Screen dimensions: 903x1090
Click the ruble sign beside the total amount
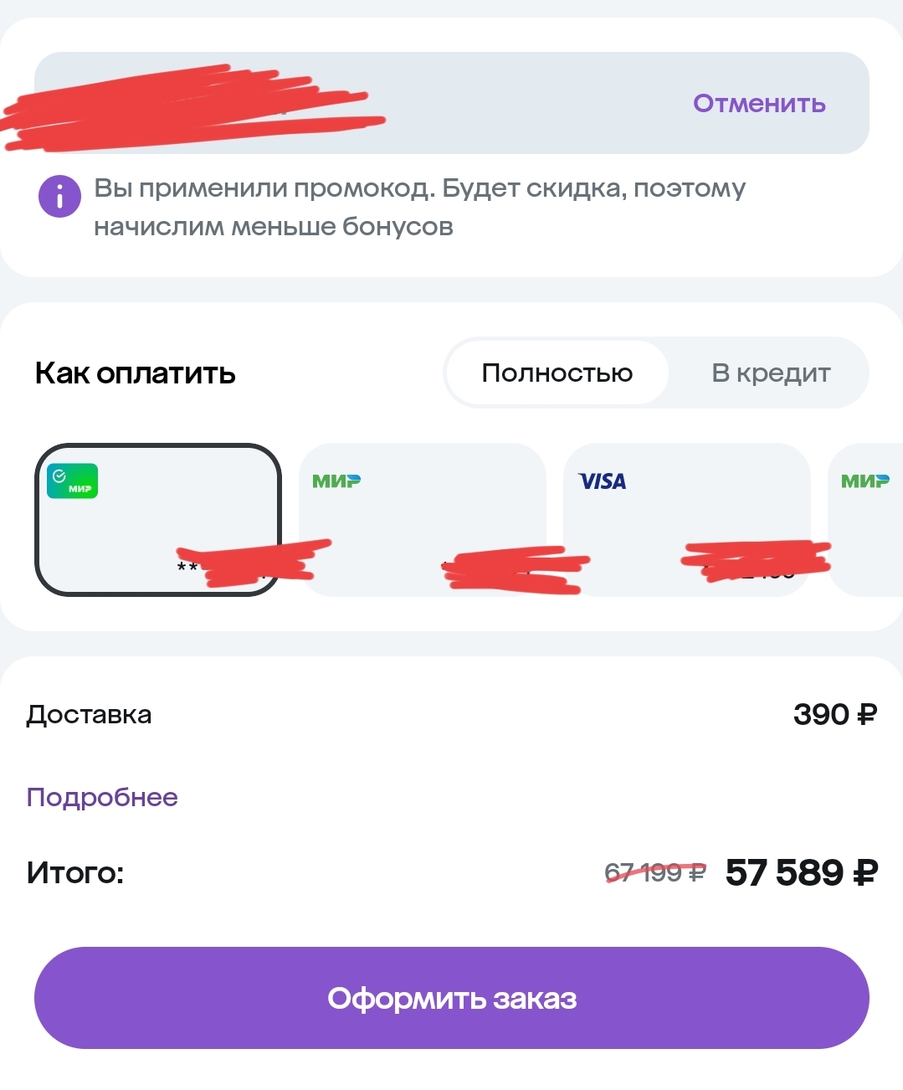pyautogui.click(x=864, y=872)
